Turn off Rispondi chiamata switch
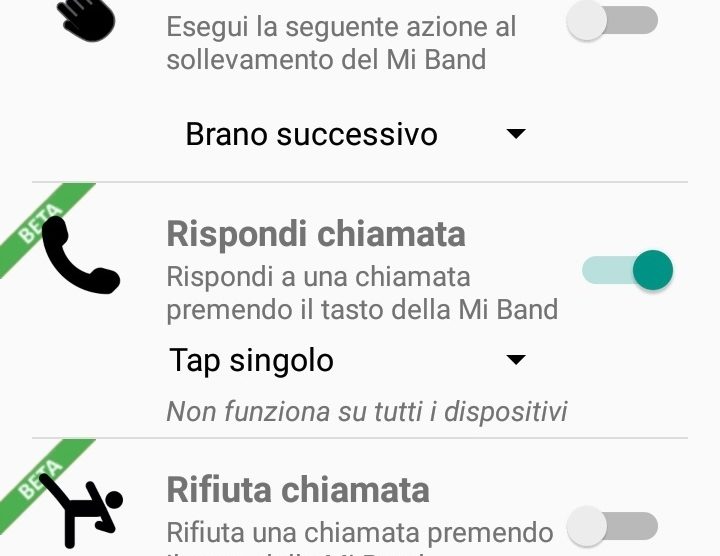This screenshot has width=720, height=556. click(628, 269)
